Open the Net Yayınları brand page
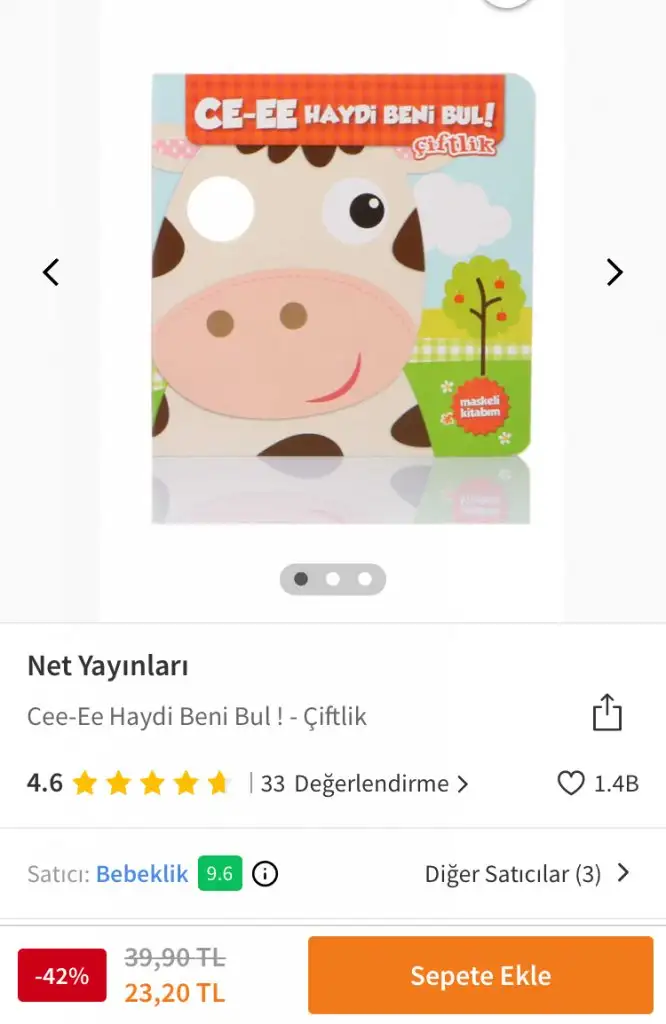The height and width of the screenshot is (1024, 666). tap(108, 666)
